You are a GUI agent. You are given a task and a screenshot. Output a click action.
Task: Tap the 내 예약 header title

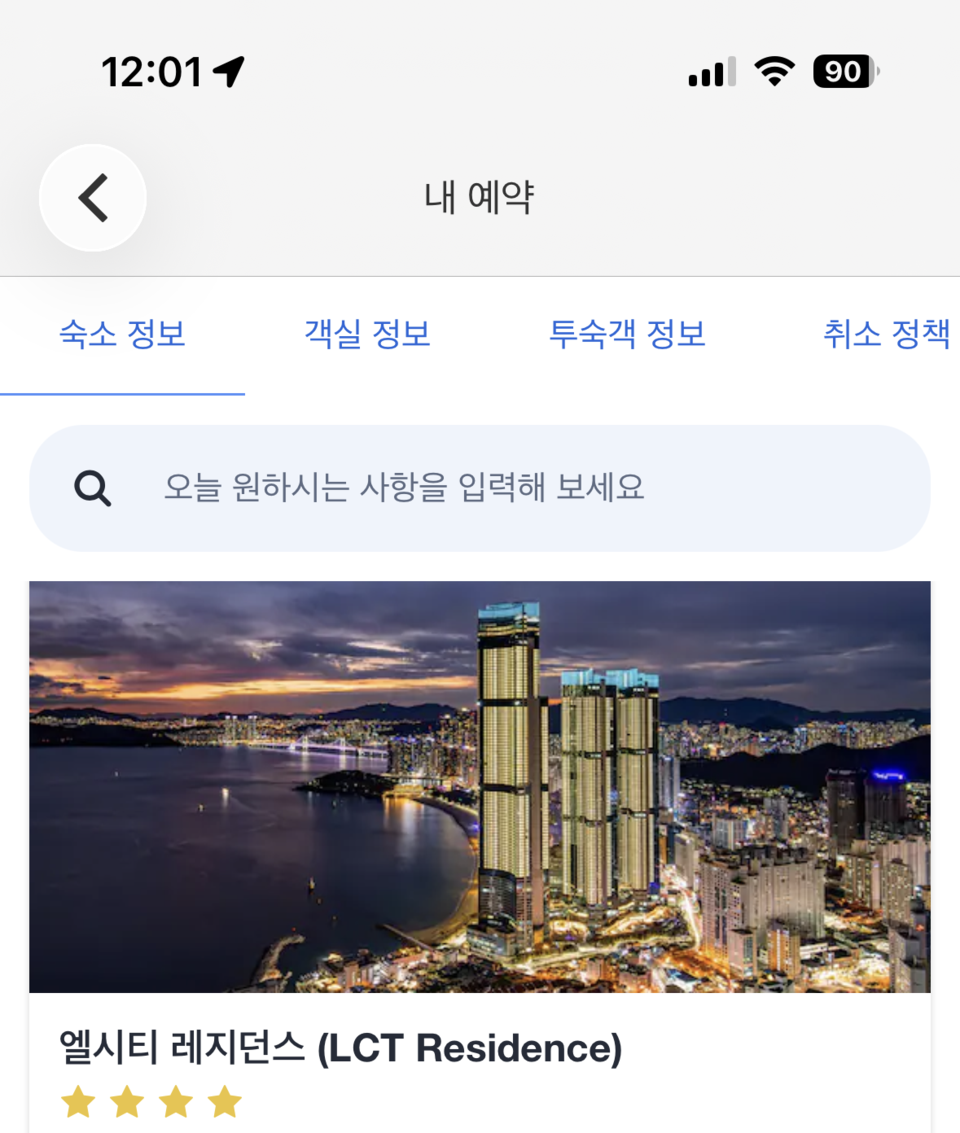click(479, 197)
